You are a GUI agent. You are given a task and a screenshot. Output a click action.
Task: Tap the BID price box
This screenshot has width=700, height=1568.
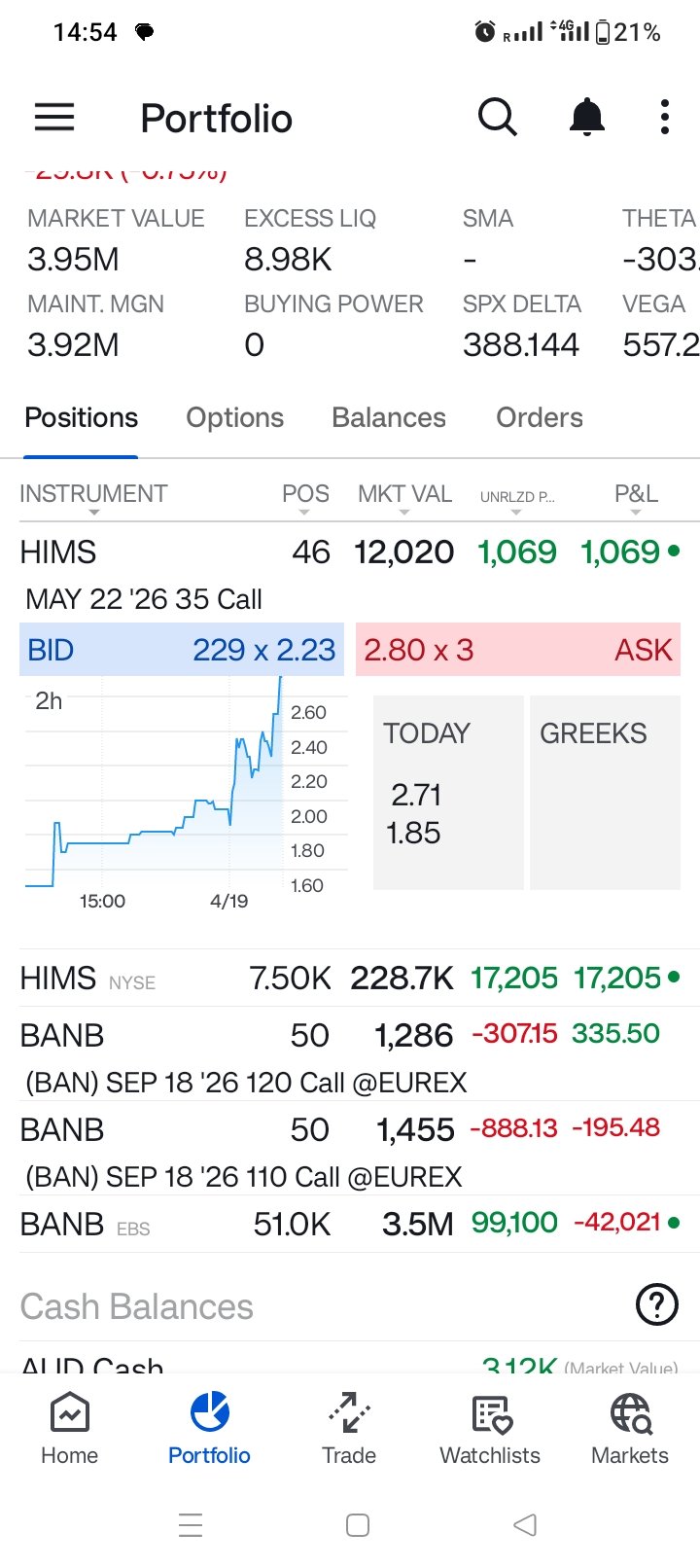pos(182,650)
